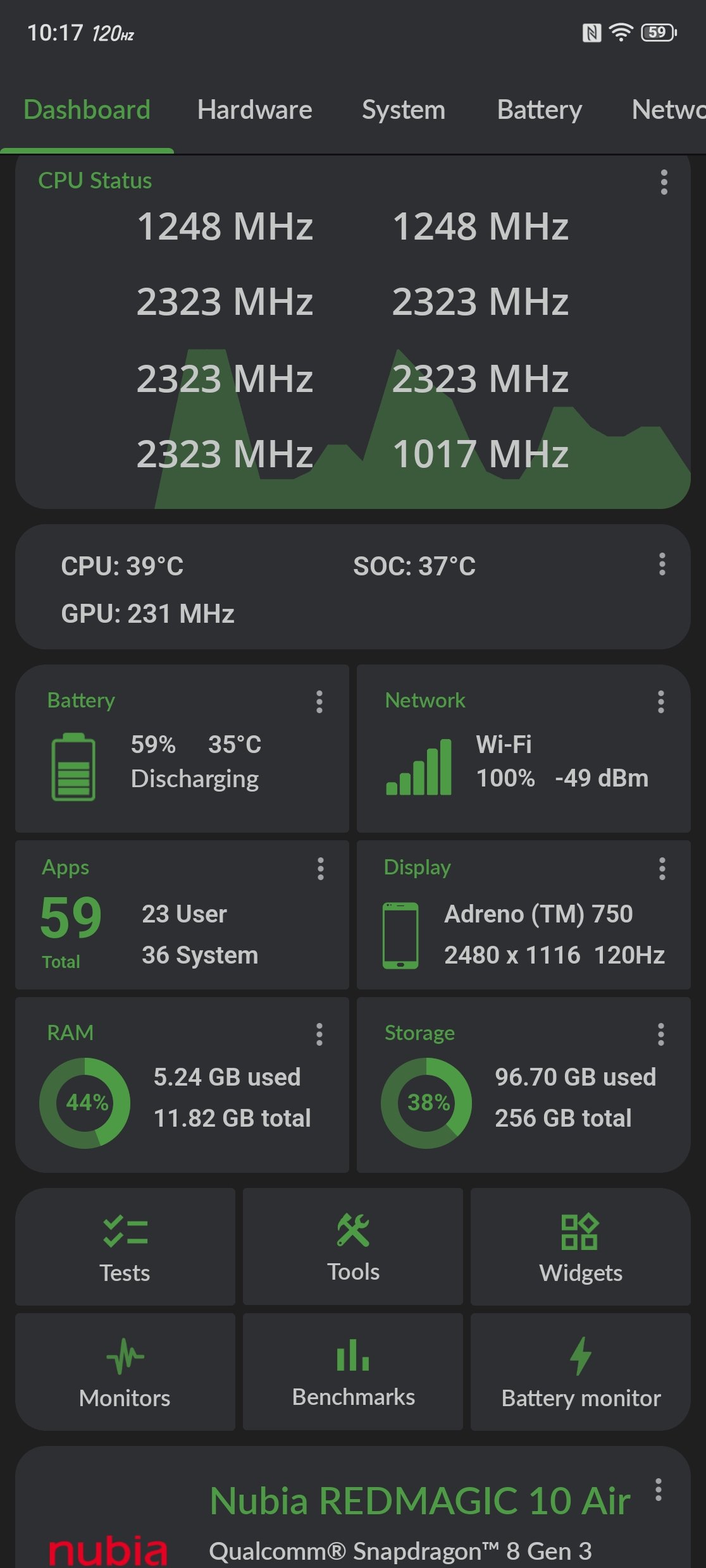Open the Battery monitor
This screenshot has height=1568, width=706.
tap(581, 1372)
